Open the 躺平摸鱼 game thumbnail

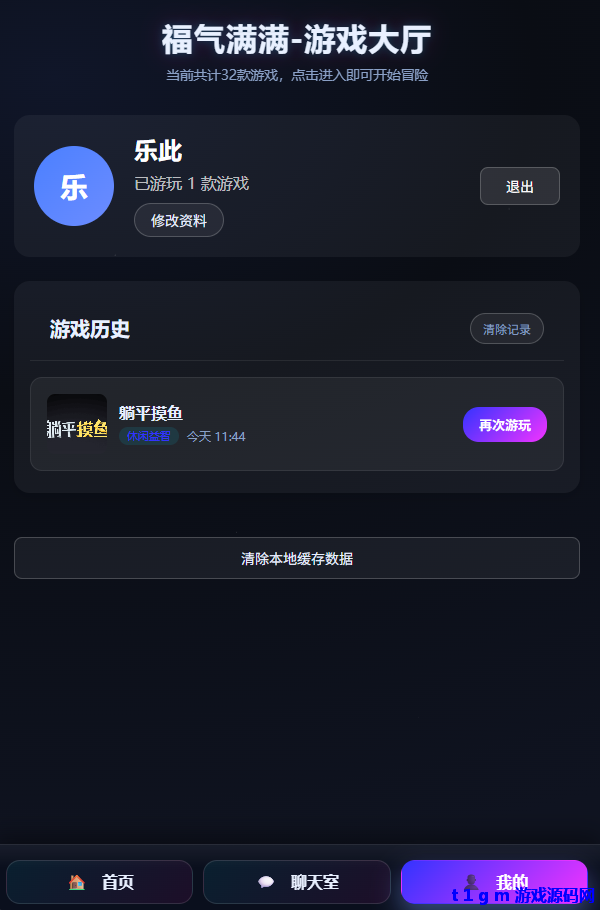(x=77, y=424)
